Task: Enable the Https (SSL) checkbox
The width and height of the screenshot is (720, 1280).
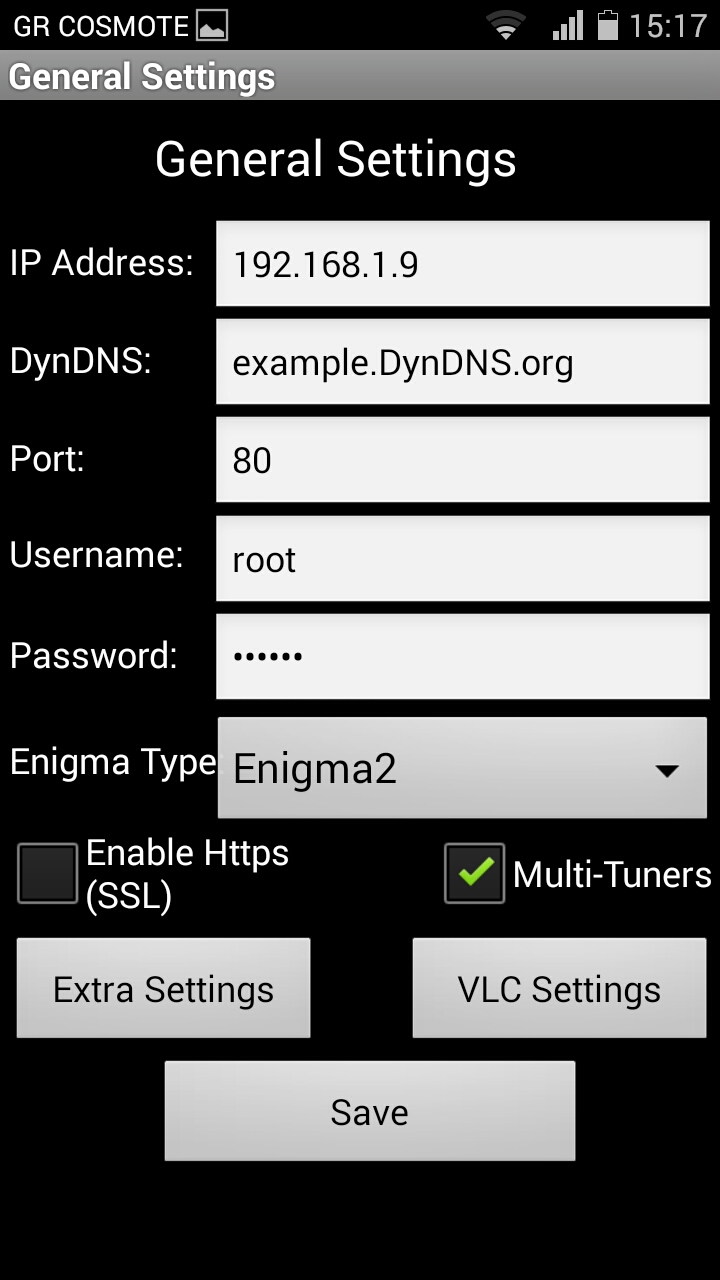Action: 47,874
